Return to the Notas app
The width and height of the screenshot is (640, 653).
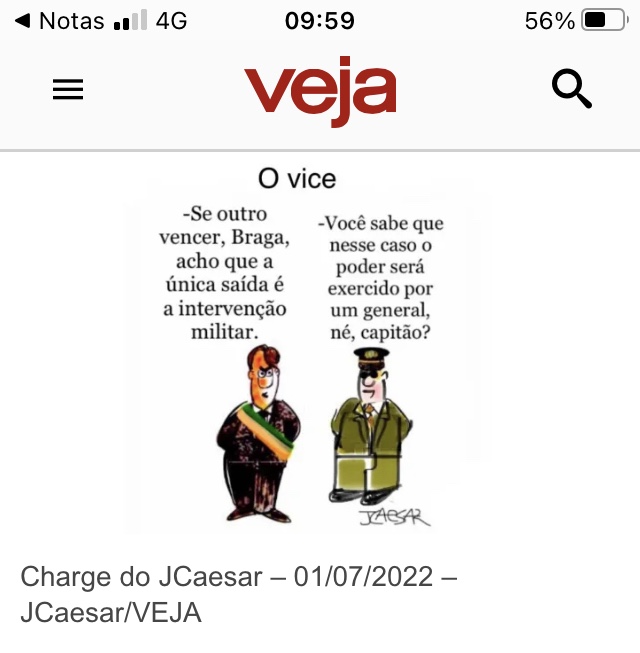tap(60, 21)
